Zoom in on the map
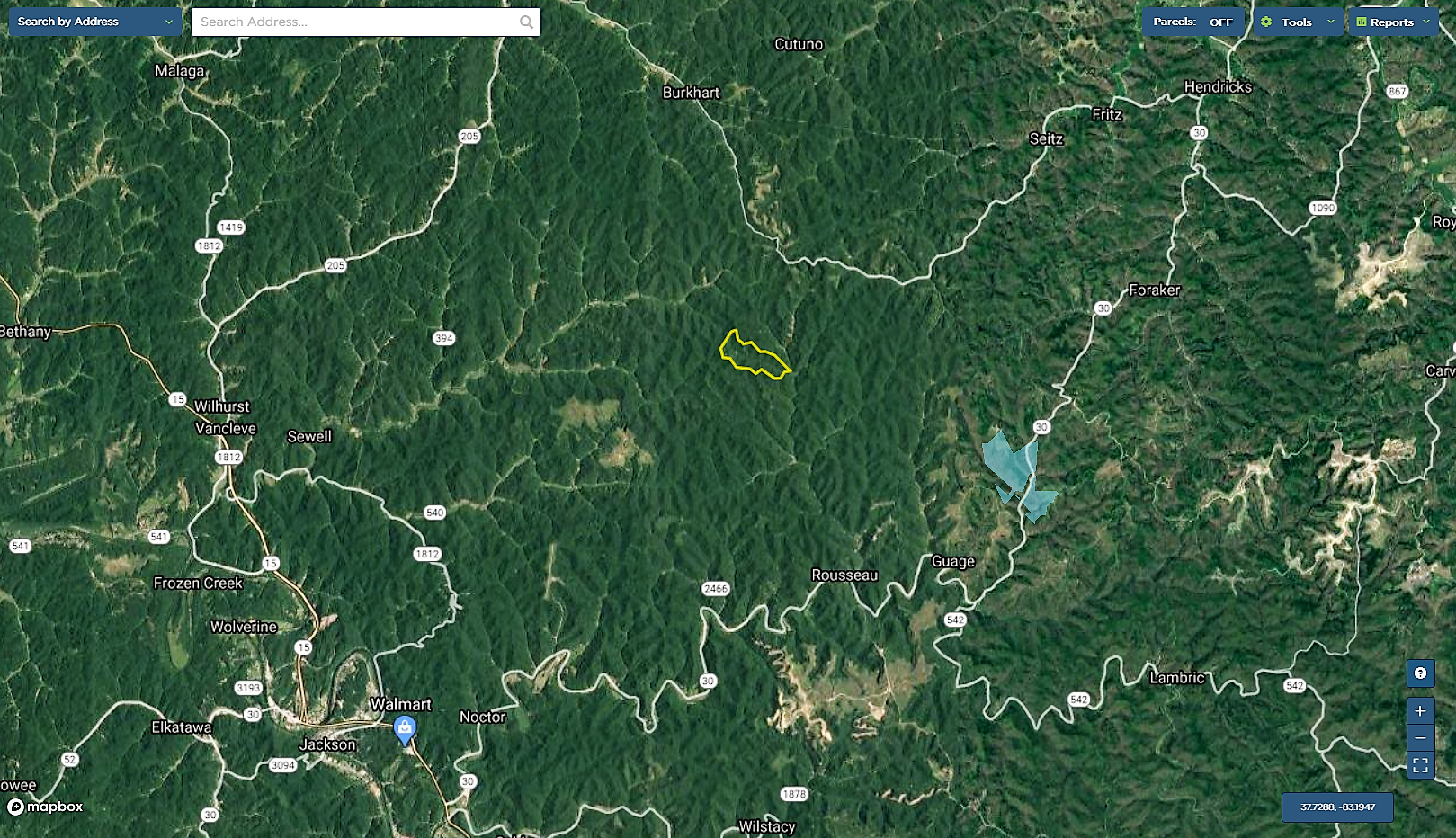1456x838 pixels. [x=1420, y=711]
